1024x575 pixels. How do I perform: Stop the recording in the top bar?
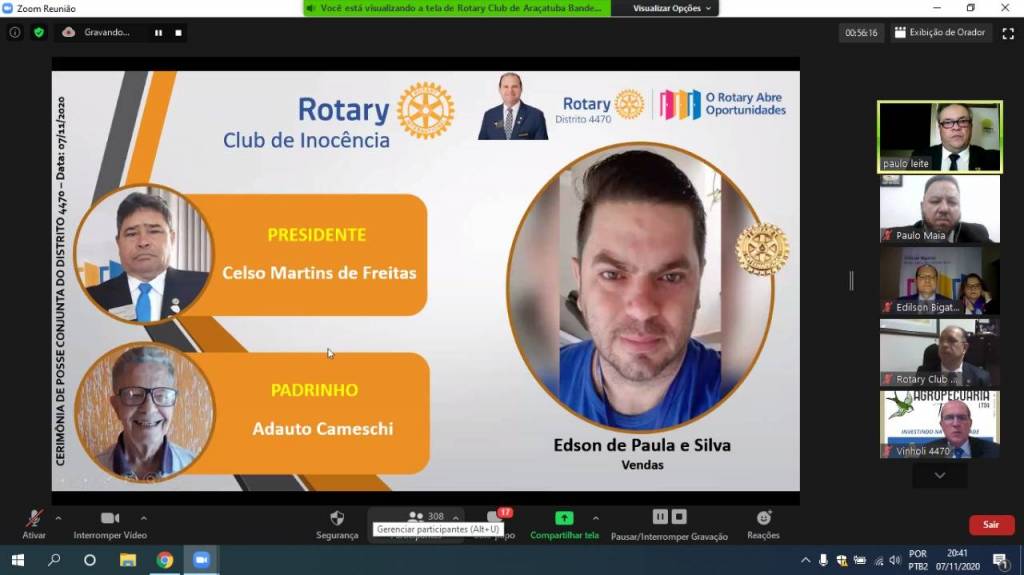pyautogui.click(x=178, y=32)
